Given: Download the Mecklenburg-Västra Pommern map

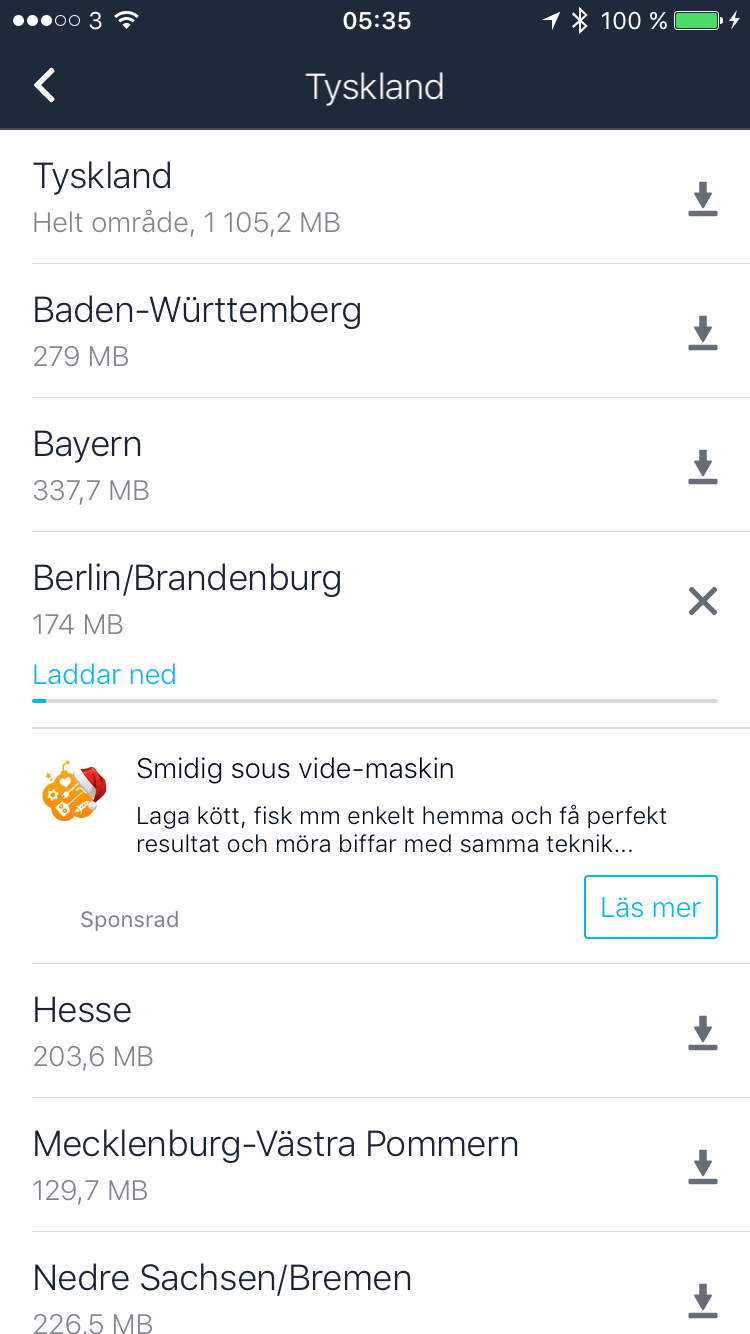Looking at the screenshot, I should 703,1166.
